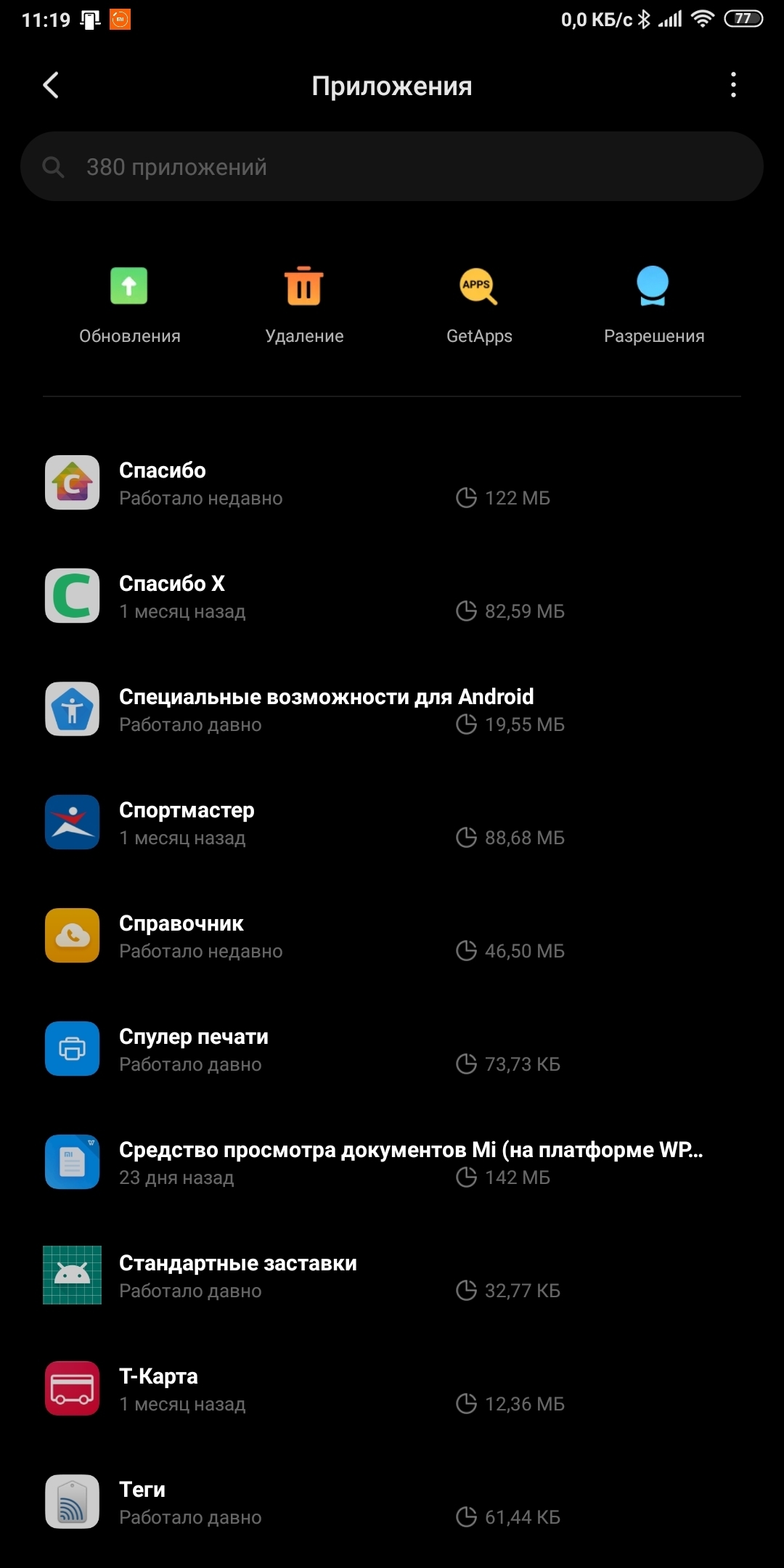Open Спортмастер app details

[x=392, y=823]
